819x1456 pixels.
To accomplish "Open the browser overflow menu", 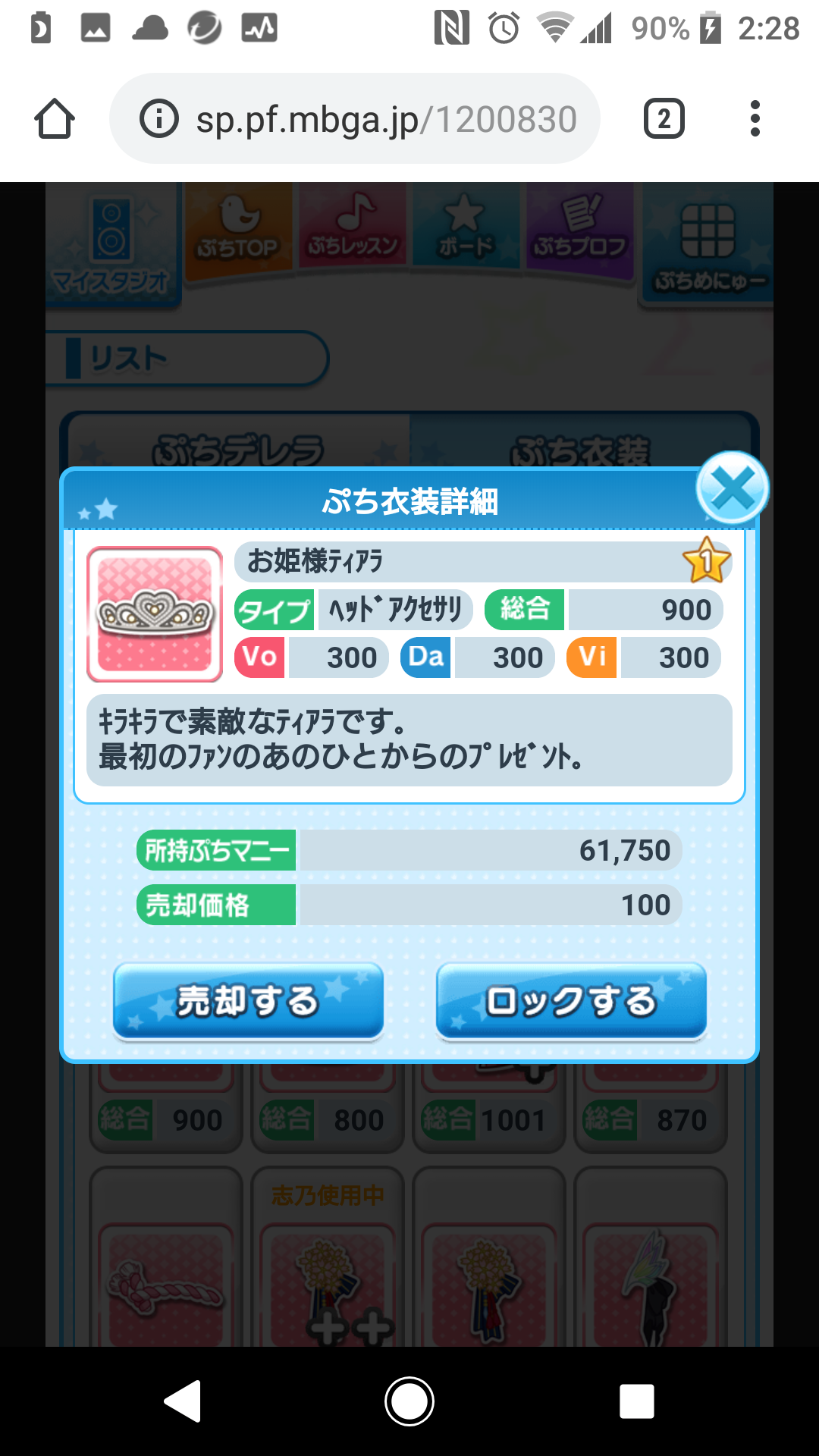I will click(x=755, y=119).
